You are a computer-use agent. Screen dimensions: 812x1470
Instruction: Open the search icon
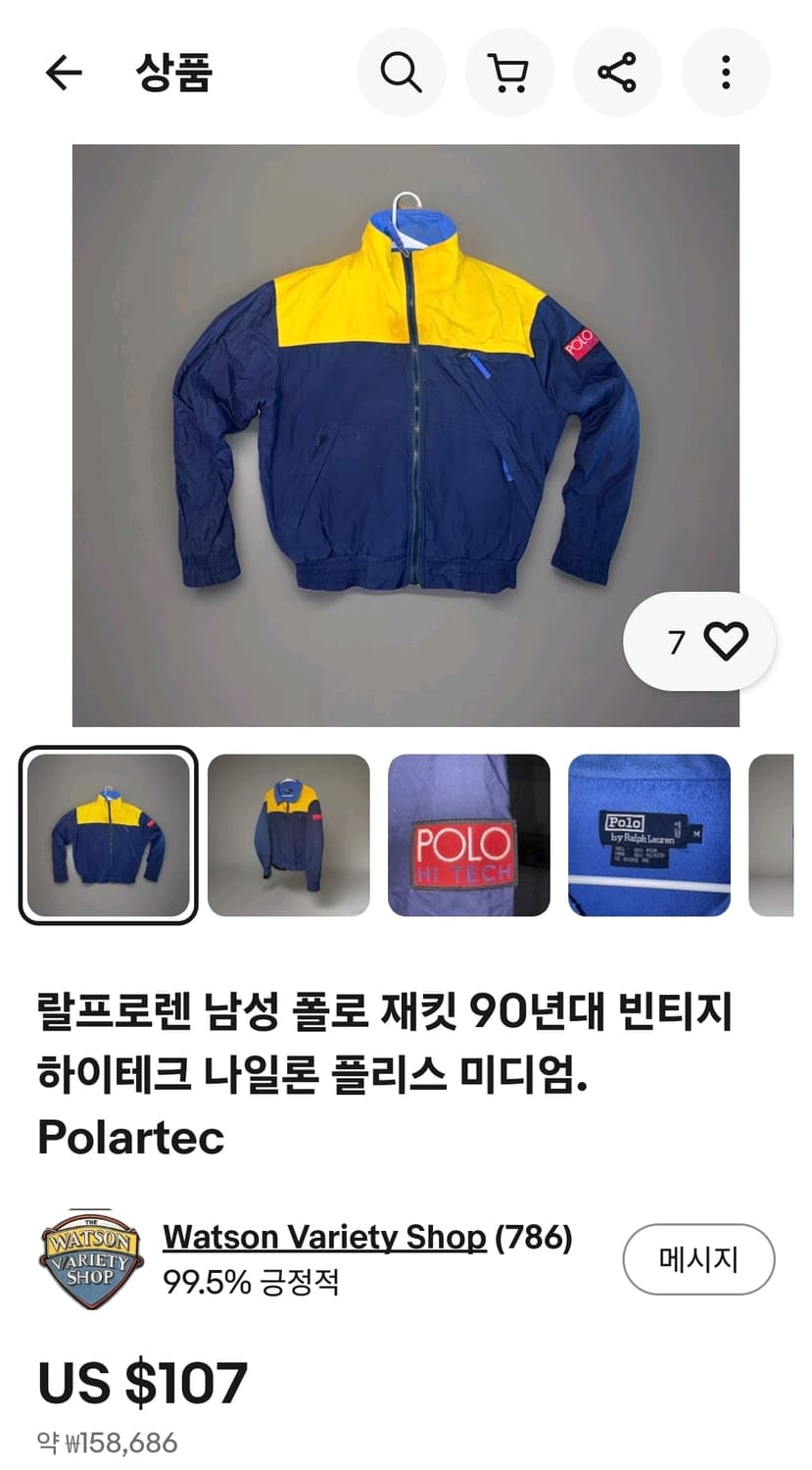401,73
